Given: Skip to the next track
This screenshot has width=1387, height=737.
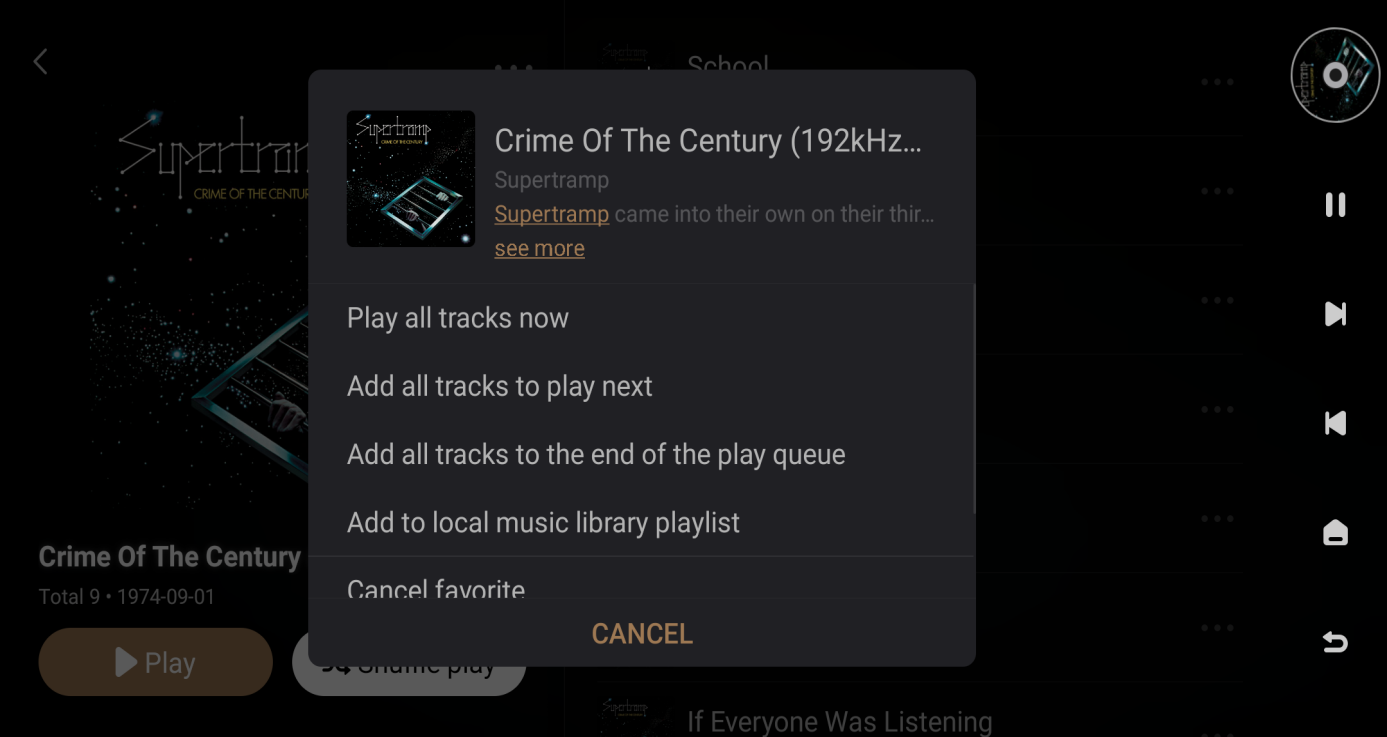Looking at the screenshot, I should [1335, 314].
